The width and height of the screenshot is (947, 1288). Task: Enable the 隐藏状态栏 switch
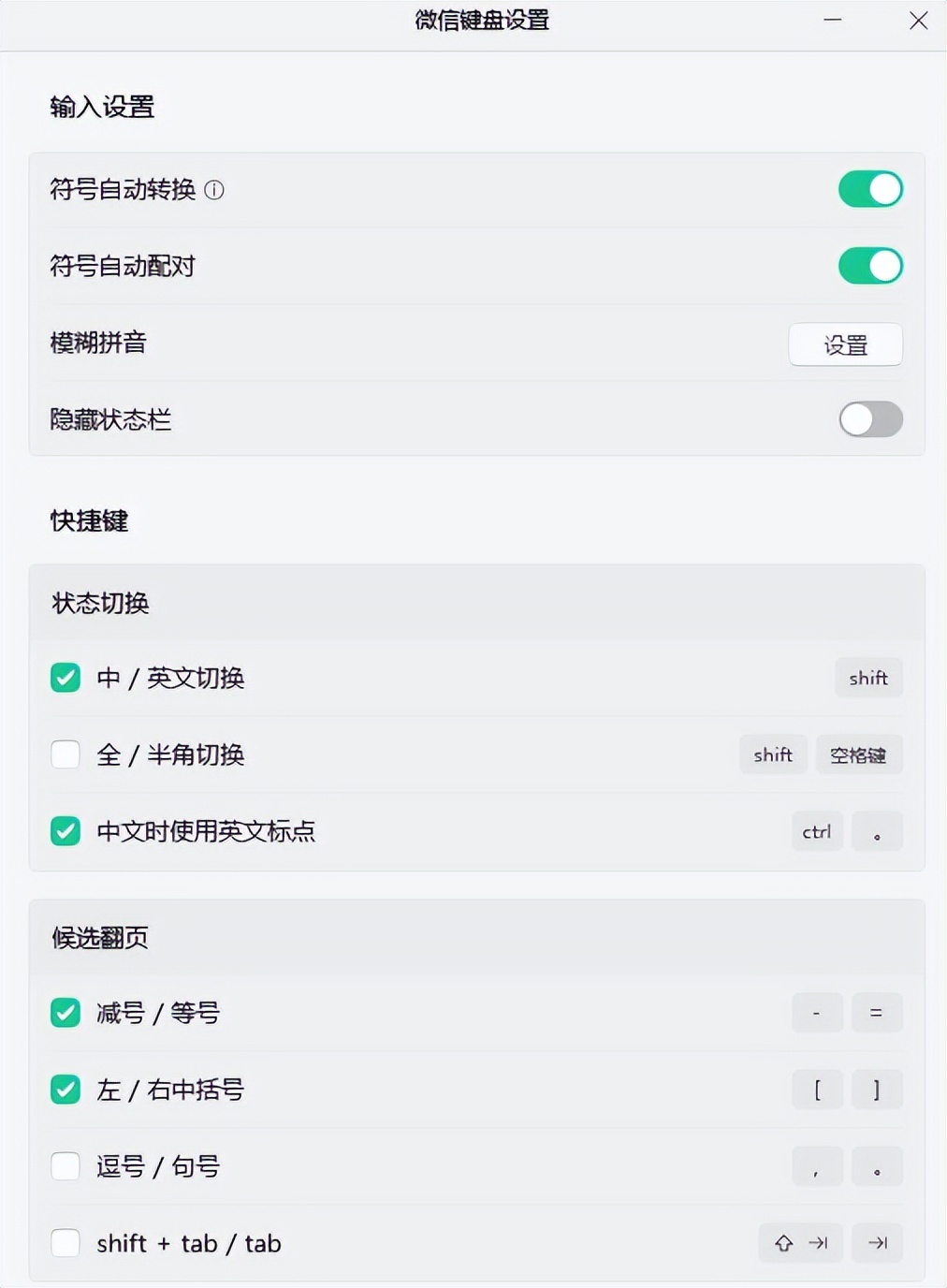point(870,420)
